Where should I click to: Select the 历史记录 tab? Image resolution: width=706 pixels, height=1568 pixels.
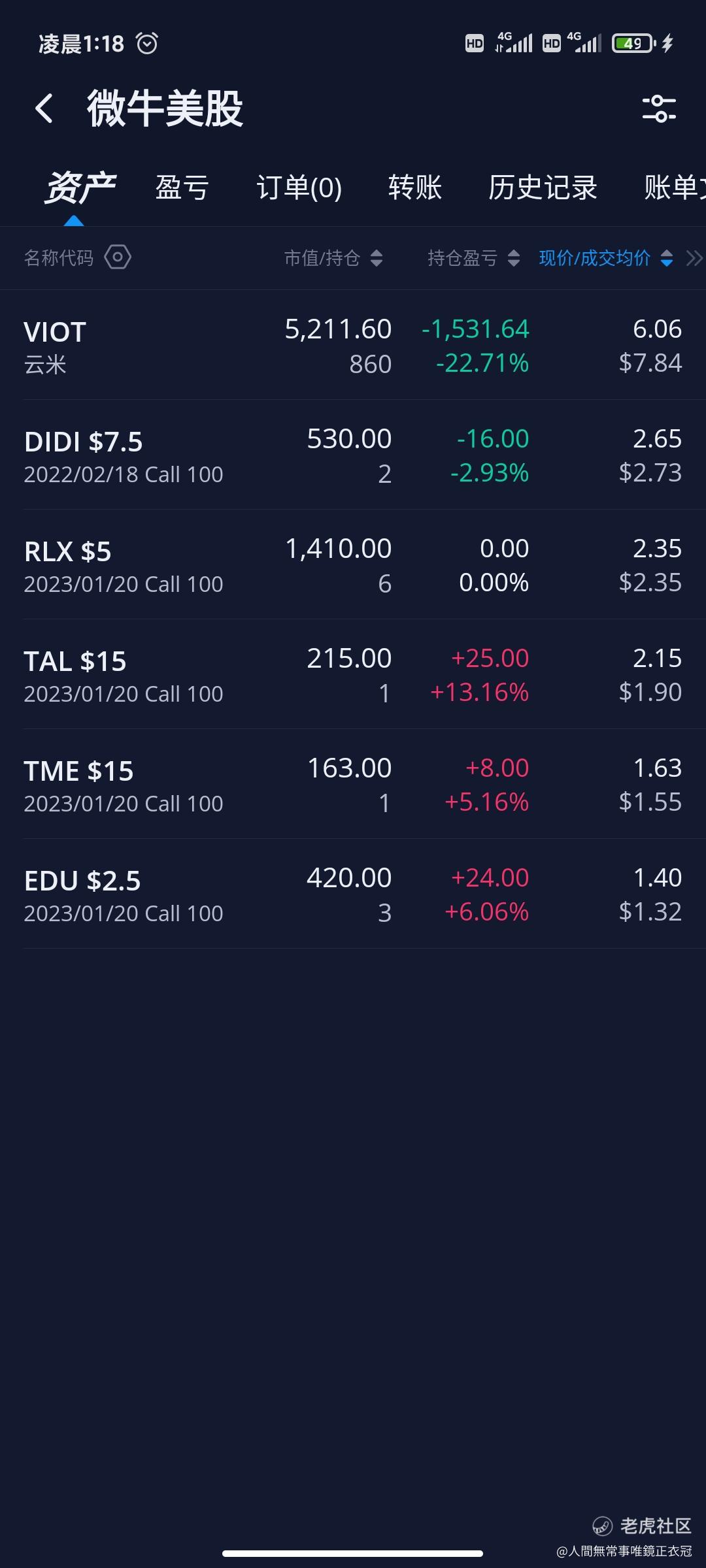click(543, 188)
